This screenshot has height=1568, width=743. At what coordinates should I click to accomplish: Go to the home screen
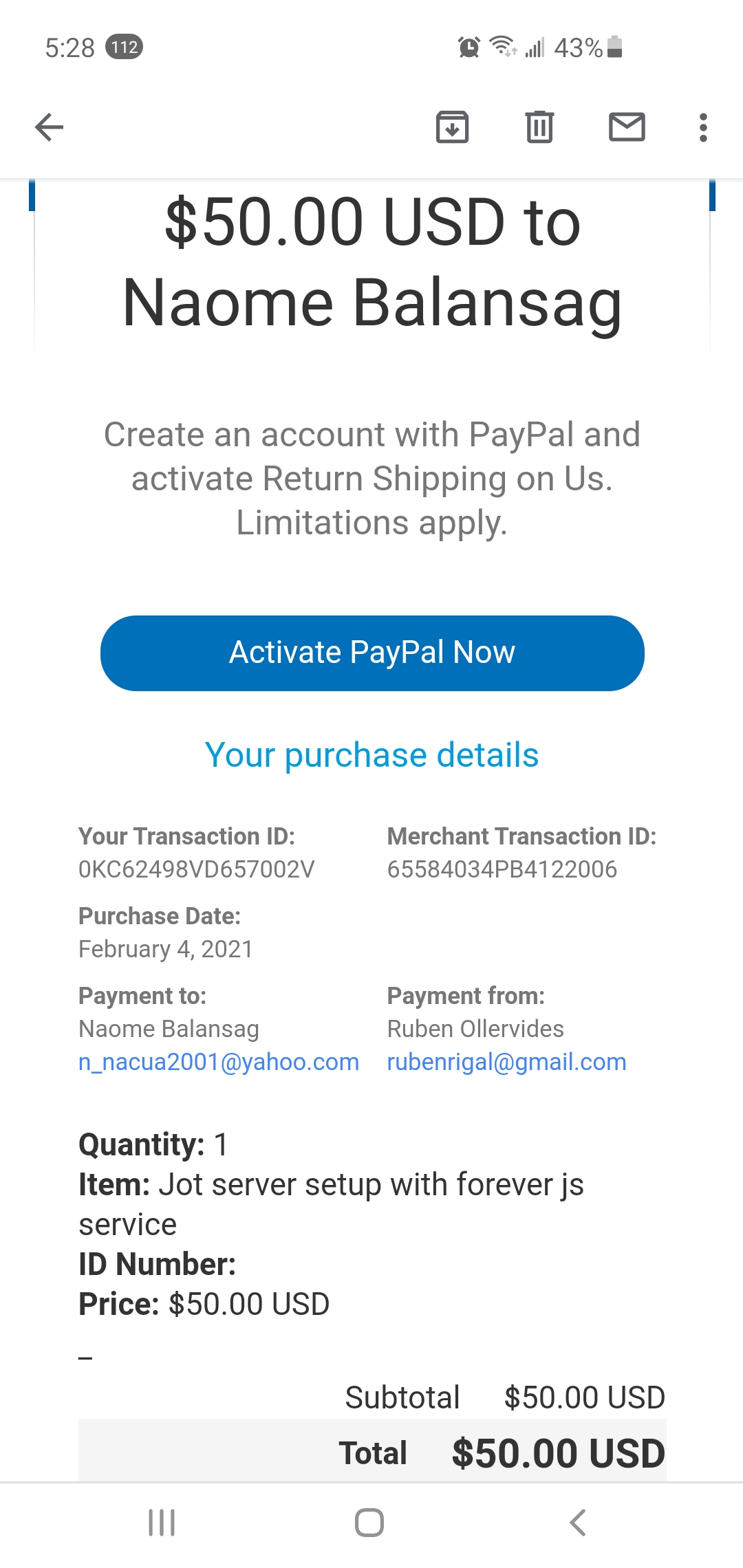click(x=369, y=1523)
